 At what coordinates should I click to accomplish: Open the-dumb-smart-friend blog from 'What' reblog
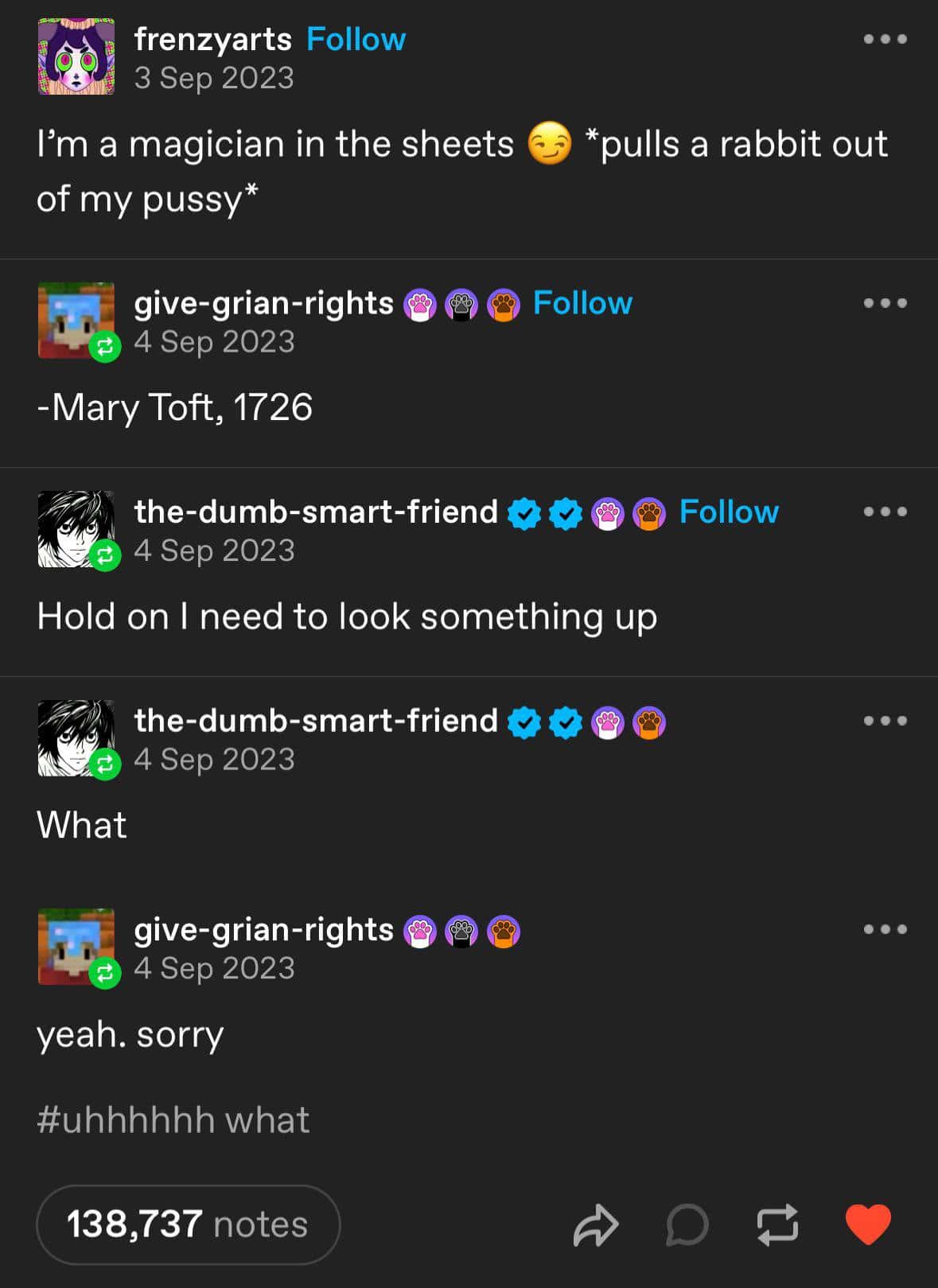315,721
